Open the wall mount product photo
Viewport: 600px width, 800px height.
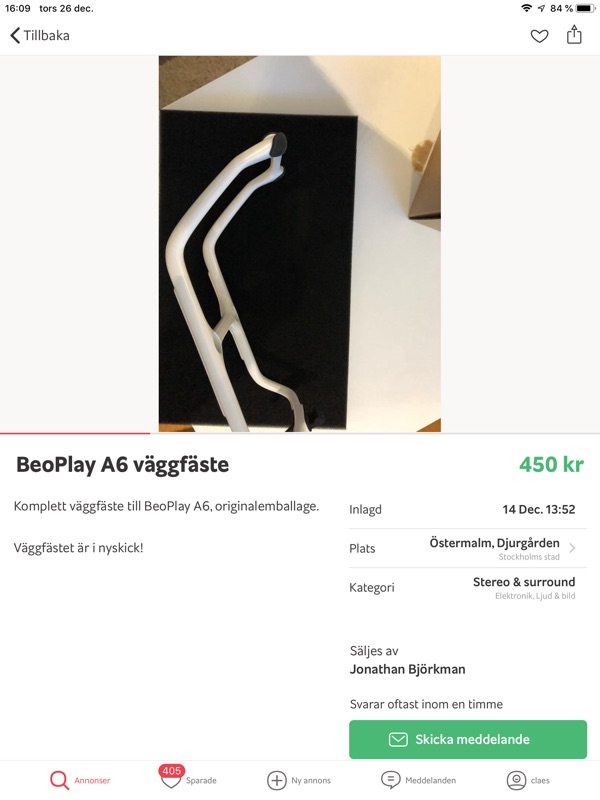click(299, 244)
